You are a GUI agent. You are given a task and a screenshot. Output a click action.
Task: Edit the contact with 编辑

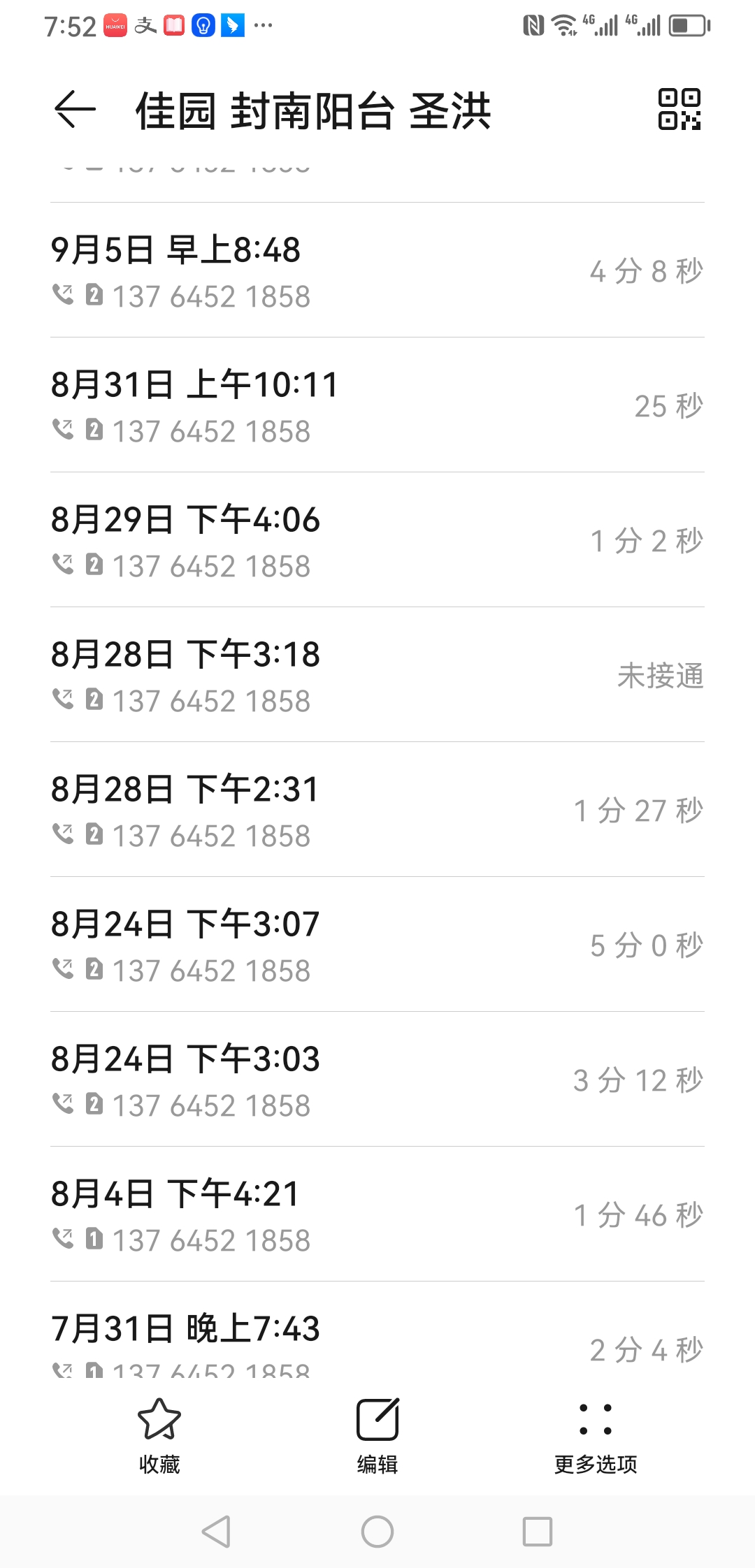[377, 1435]
